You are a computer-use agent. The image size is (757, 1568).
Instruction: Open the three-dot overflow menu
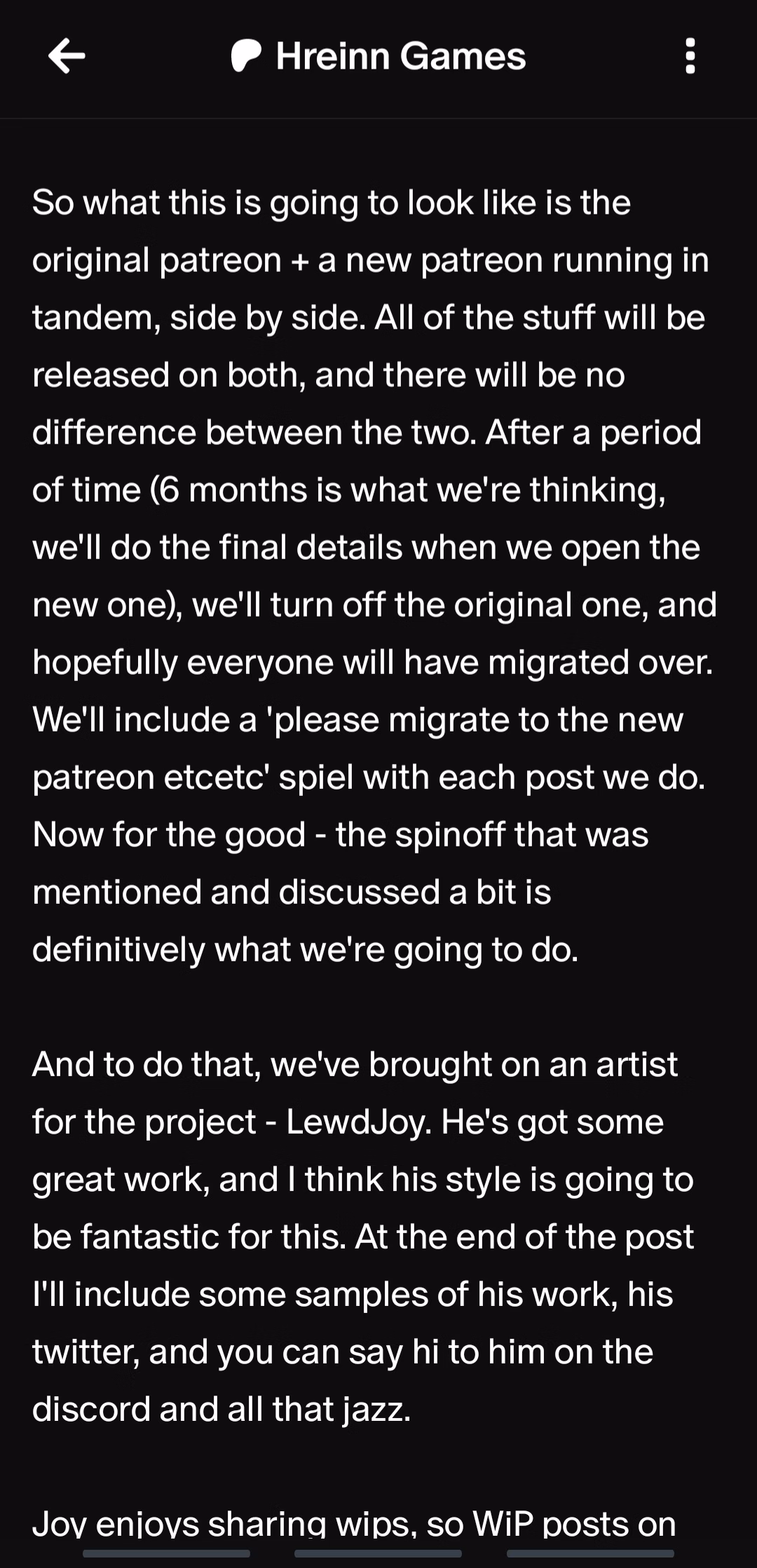[x=690, y=56]
